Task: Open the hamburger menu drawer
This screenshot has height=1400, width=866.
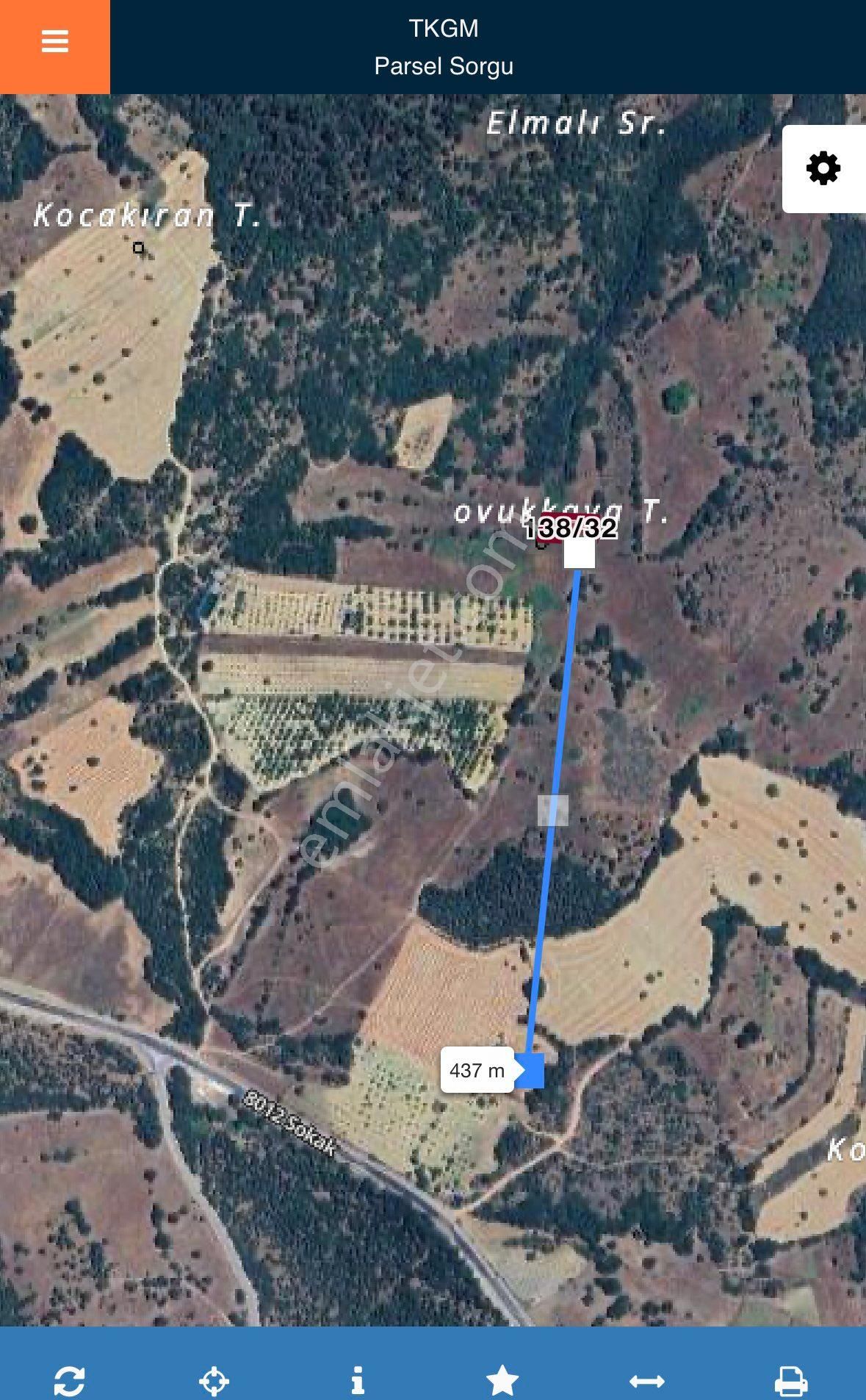Action: 55,42
